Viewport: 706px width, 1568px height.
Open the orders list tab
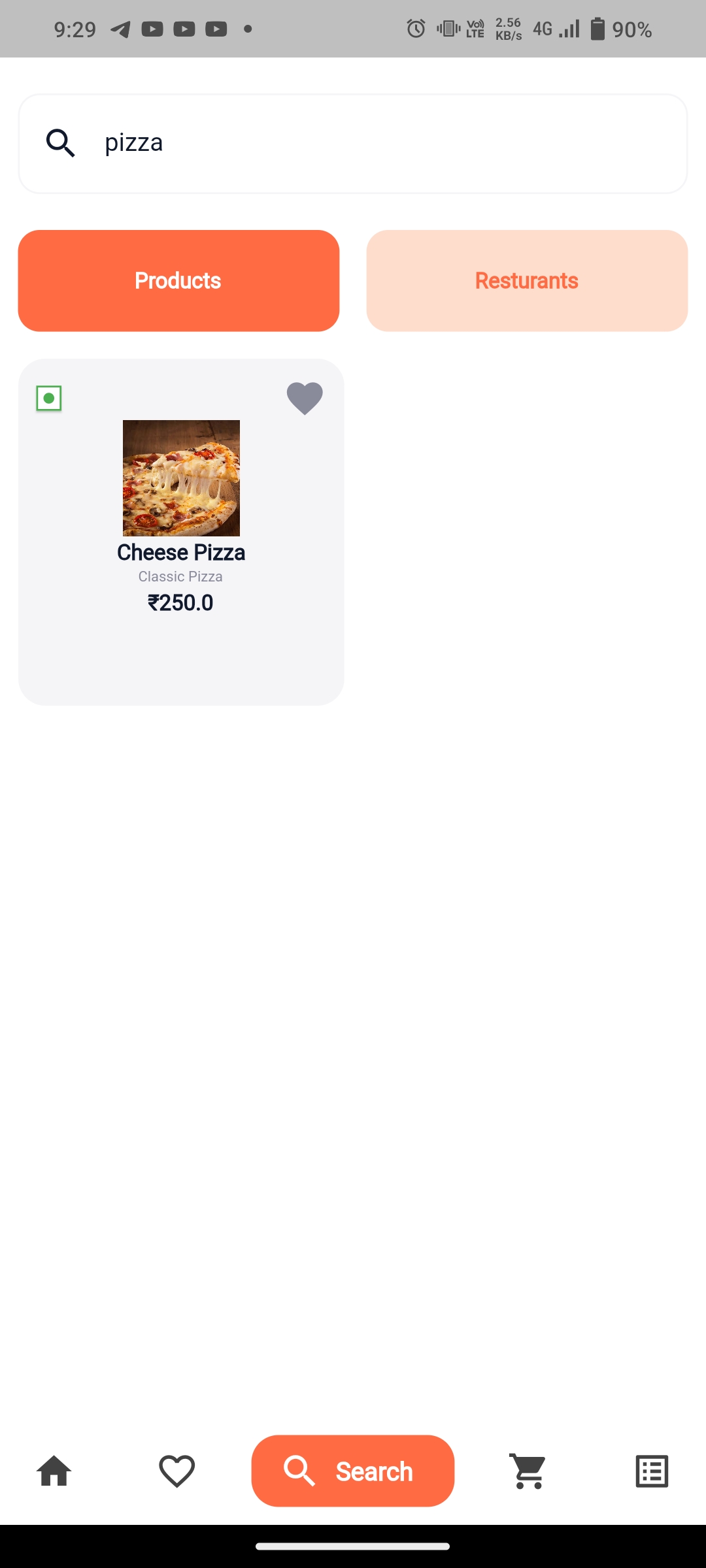(x=652, y=1471)
